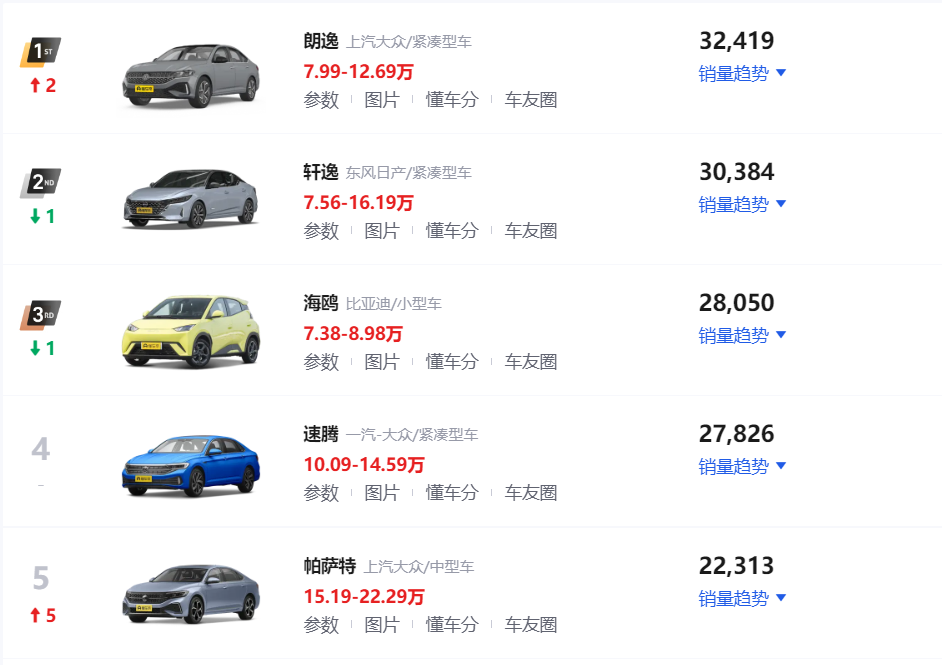Open the 帕萨特 car thumbnail
The image size is (942, 665).
click(x=191, y=594)
